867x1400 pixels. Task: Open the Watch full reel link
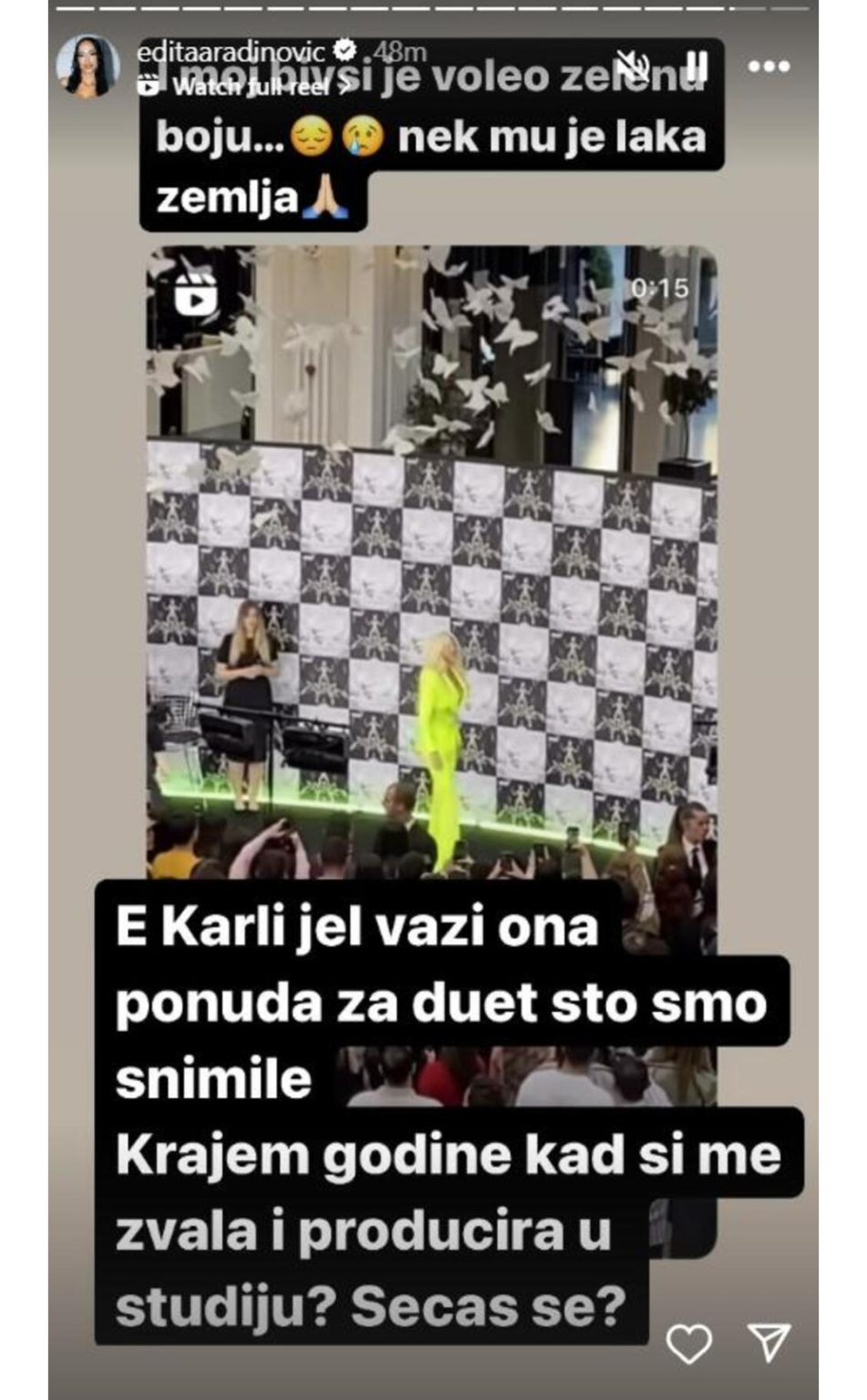click(x=246, y=87)
